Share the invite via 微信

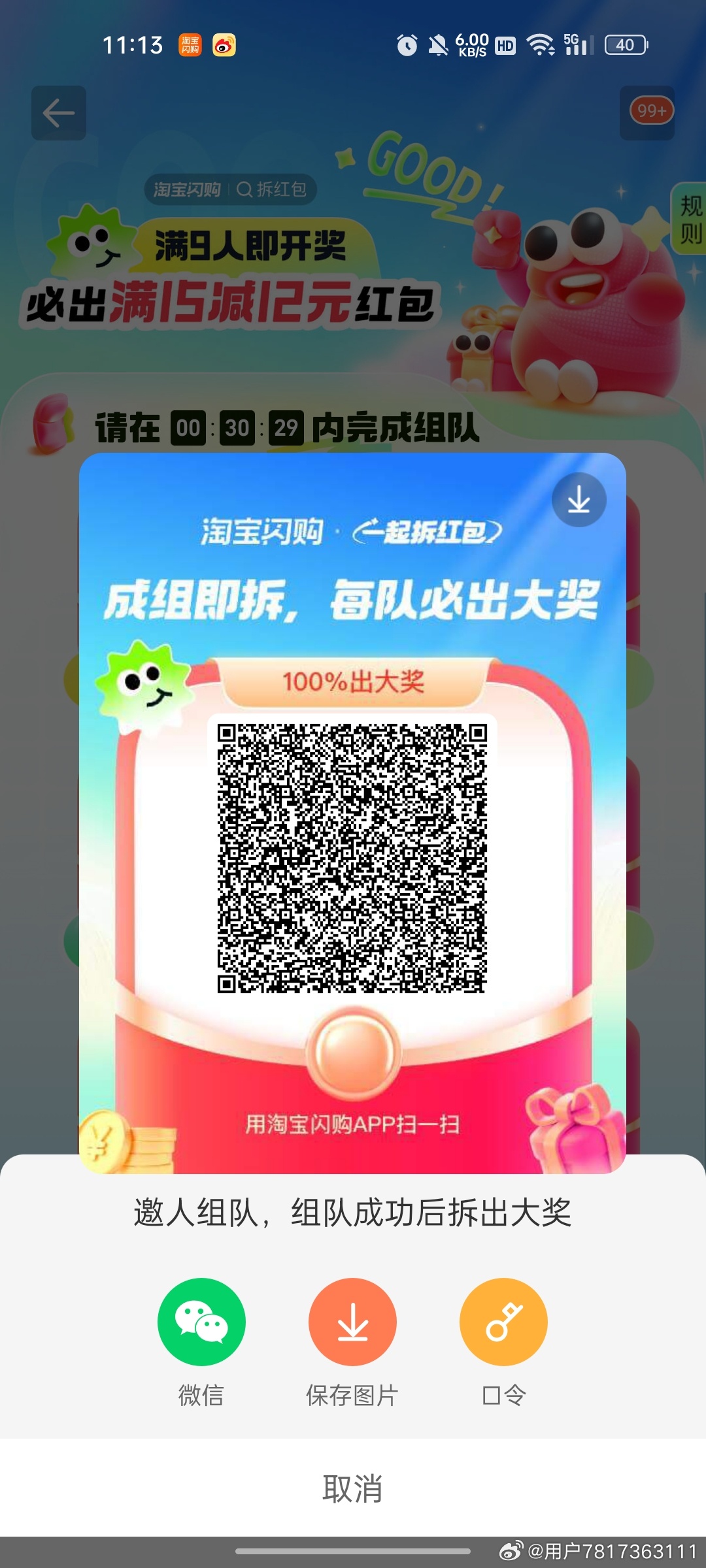point(201,1322)
